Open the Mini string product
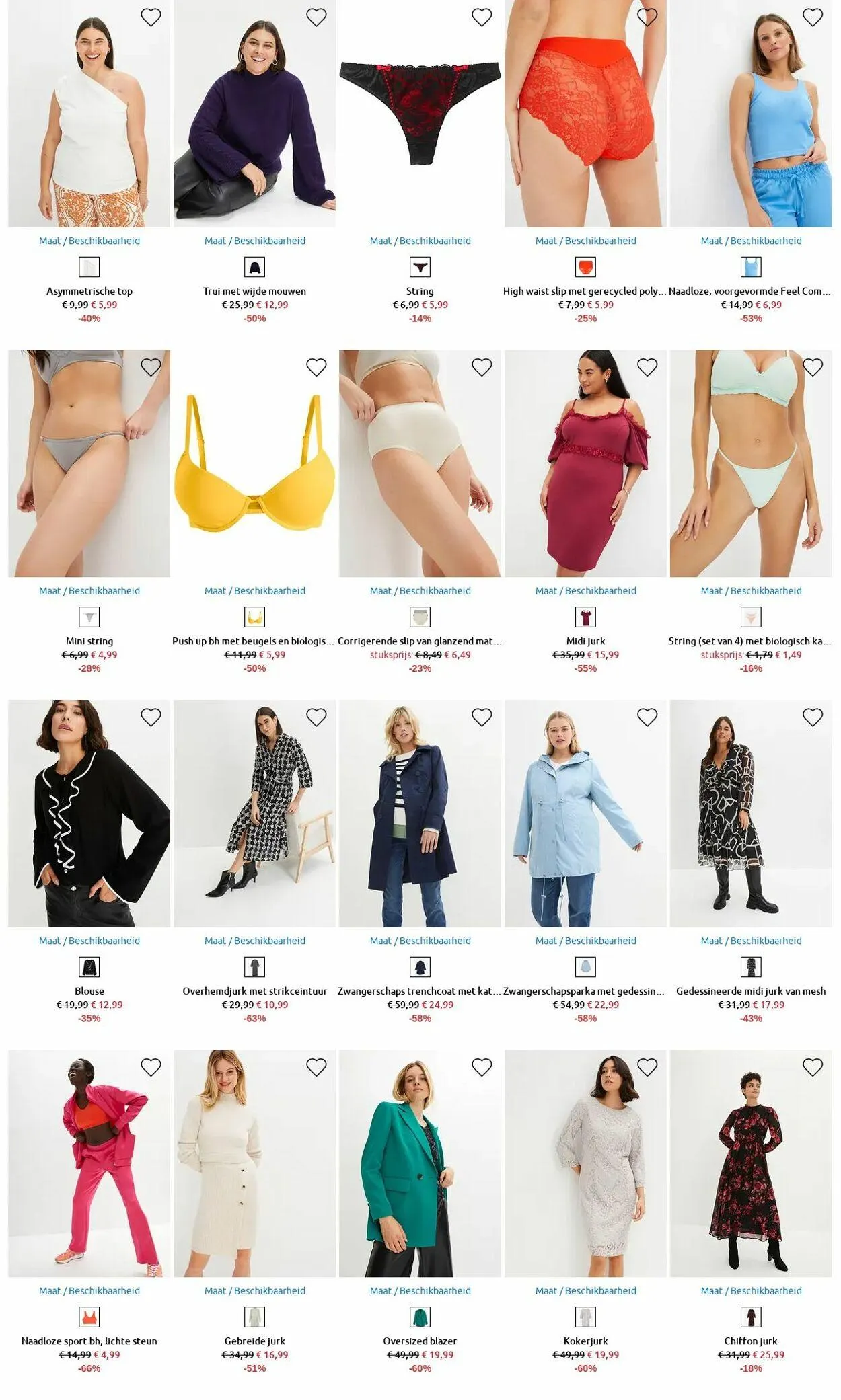Viewport: 841px width, 1400px height. pyautogui.click(x=89, y=641)
